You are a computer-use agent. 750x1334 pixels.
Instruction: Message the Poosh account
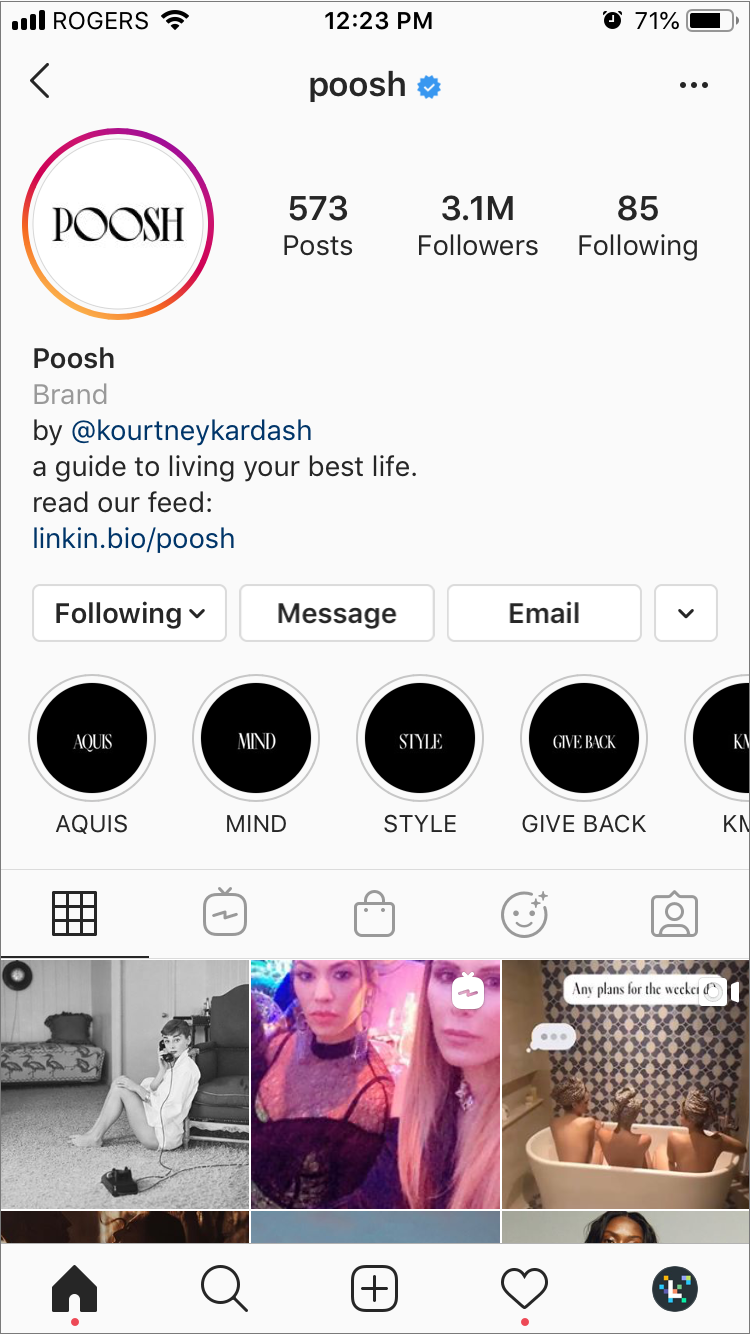337,613
